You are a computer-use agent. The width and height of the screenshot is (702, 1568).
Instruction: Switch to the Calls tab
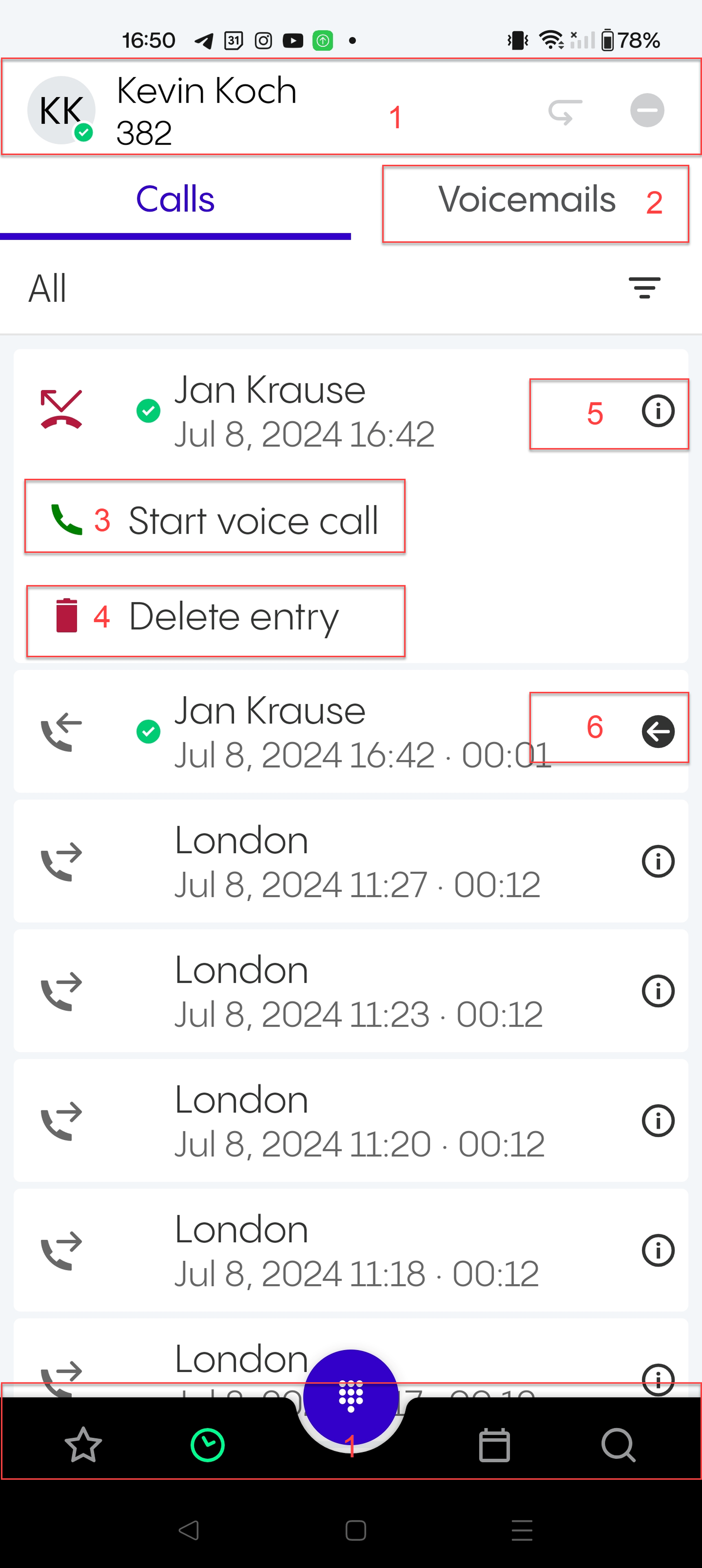175,200
